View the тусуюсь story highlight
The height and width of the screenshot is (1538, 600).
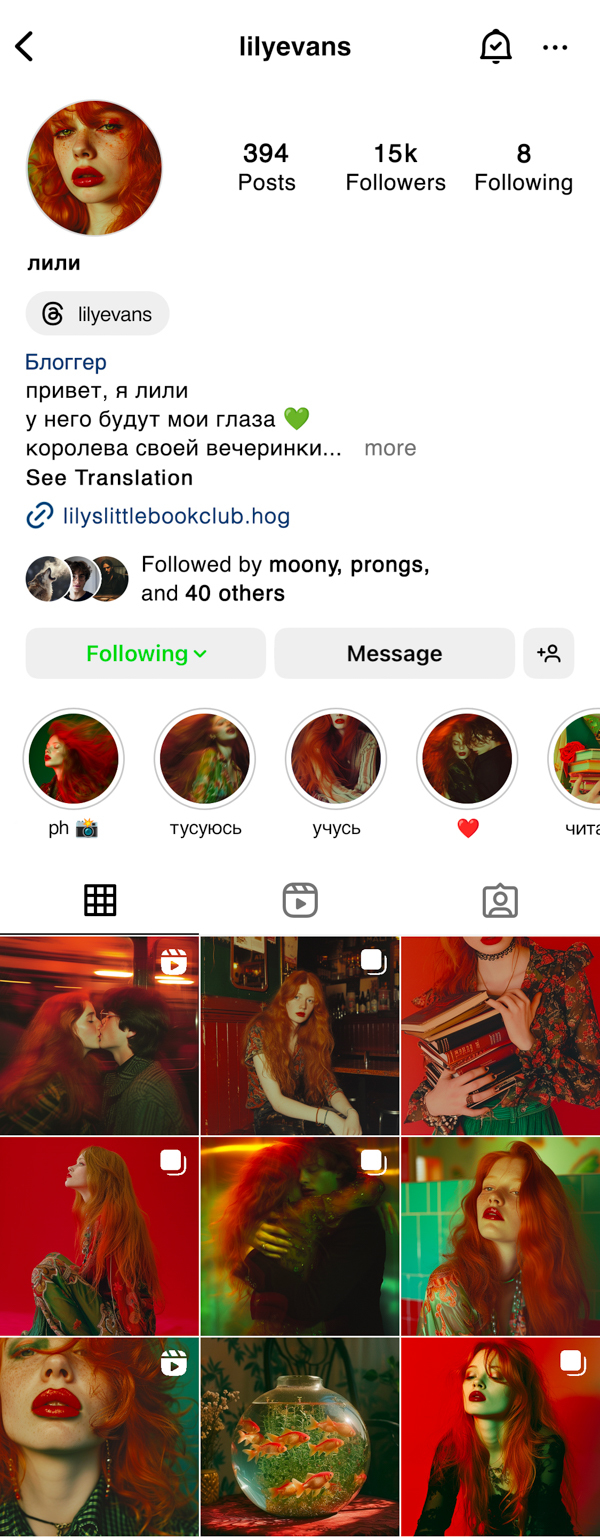pos(205,760)
